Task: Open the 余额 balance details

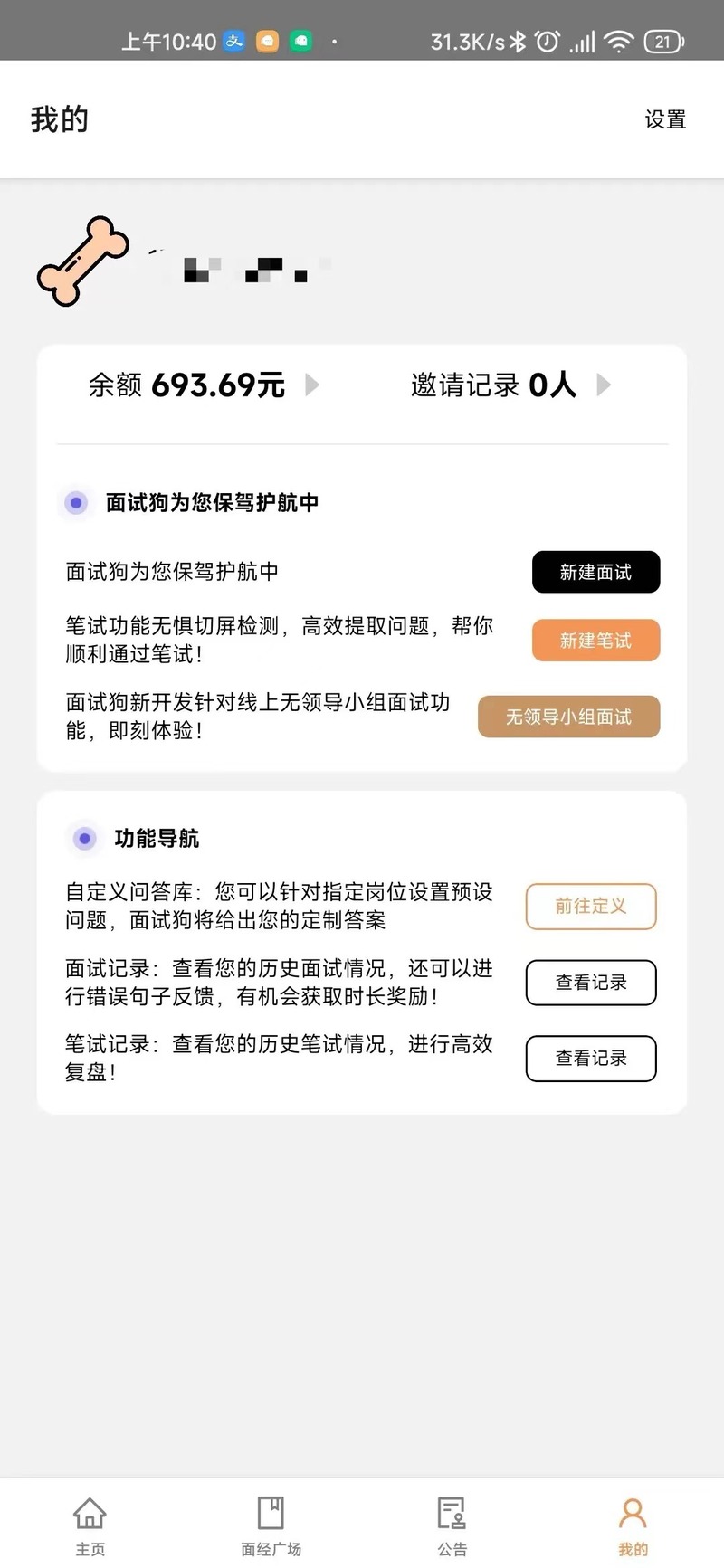Action: [x=204, y=385]
